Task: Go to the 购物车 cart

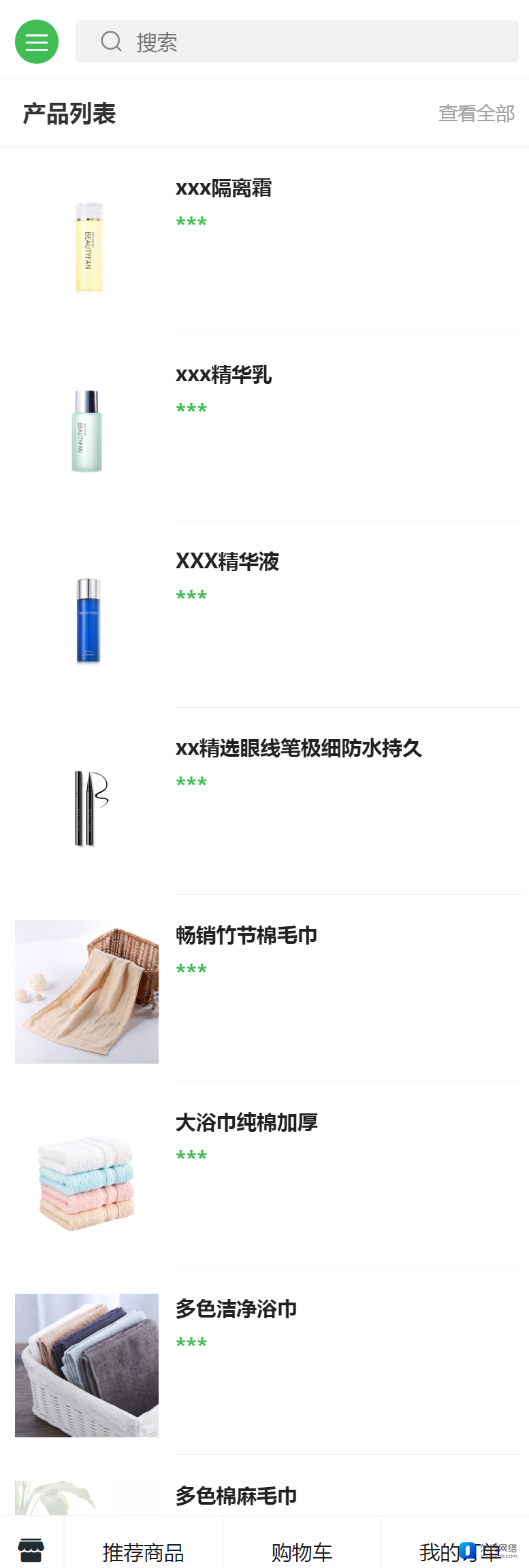Action: 302,1552
